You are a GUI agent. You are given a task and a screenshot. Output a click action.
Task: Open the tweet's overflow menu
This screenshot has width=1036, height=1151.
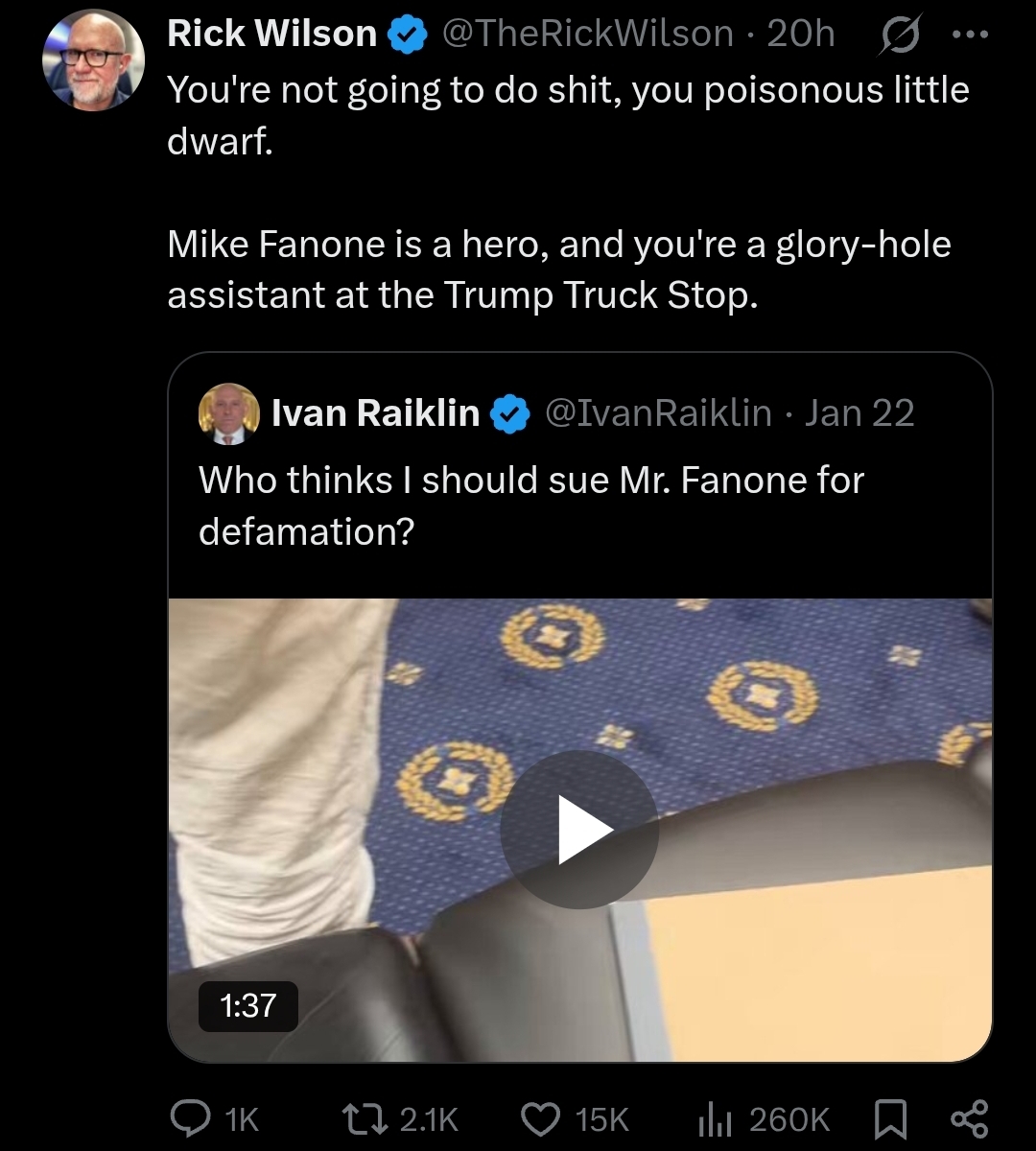click(969, 35)
